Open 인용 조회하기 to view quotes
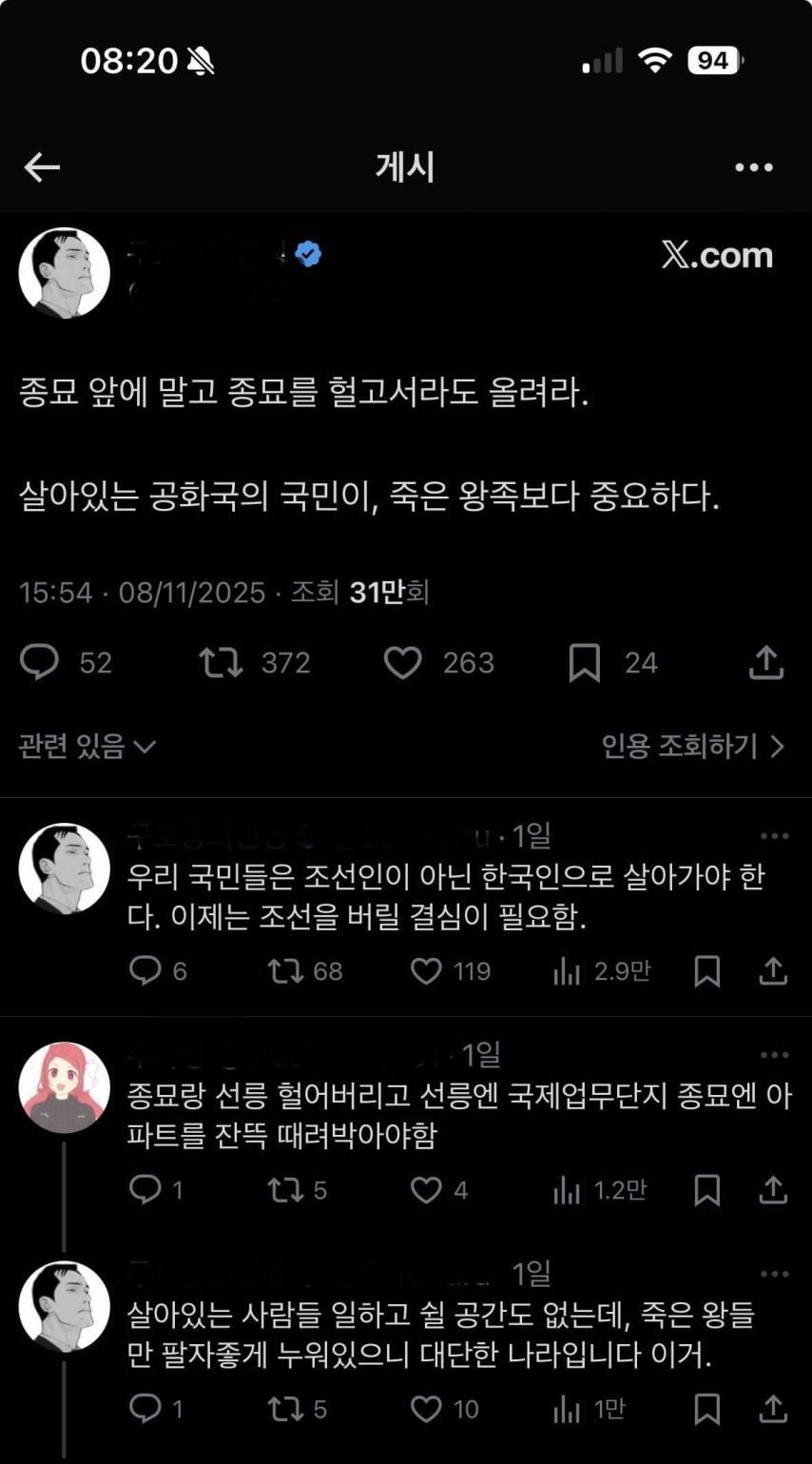 coord(693,747)
